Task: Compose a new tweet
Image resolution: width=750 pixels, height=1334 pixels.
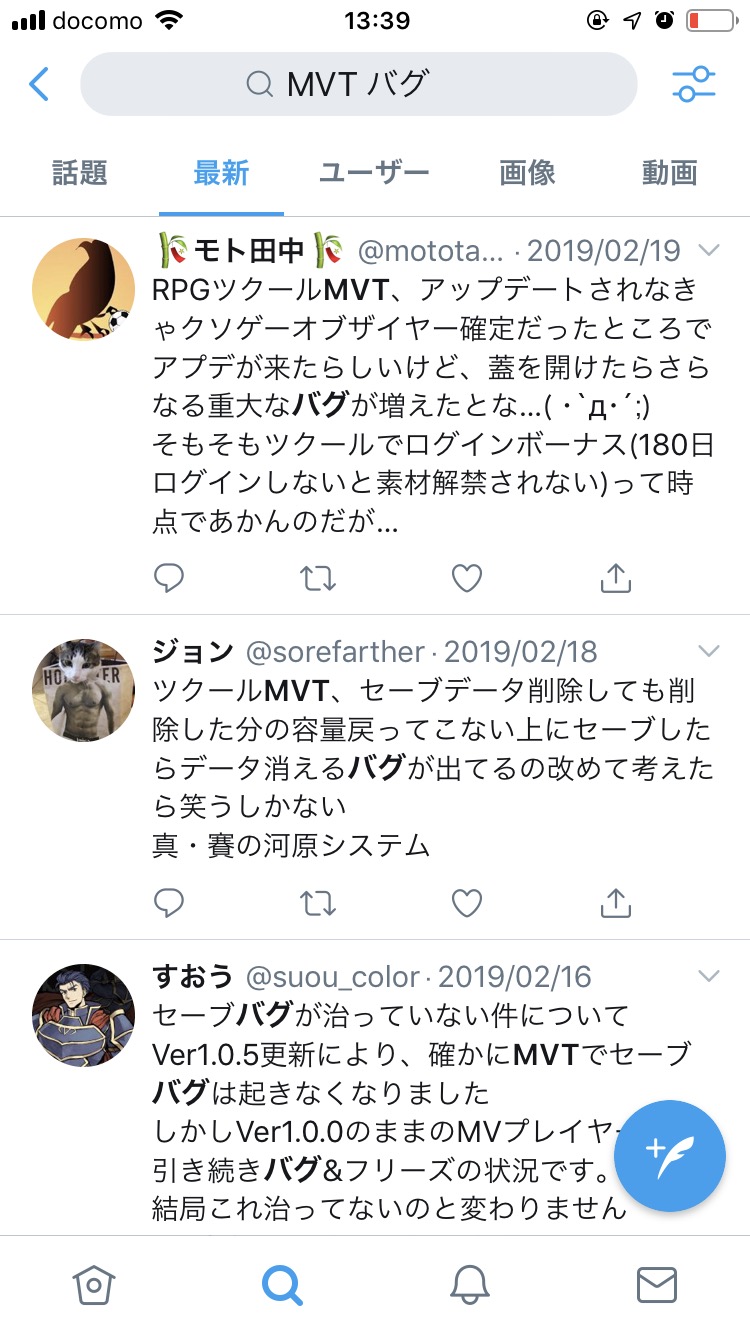Action: 669,1156
